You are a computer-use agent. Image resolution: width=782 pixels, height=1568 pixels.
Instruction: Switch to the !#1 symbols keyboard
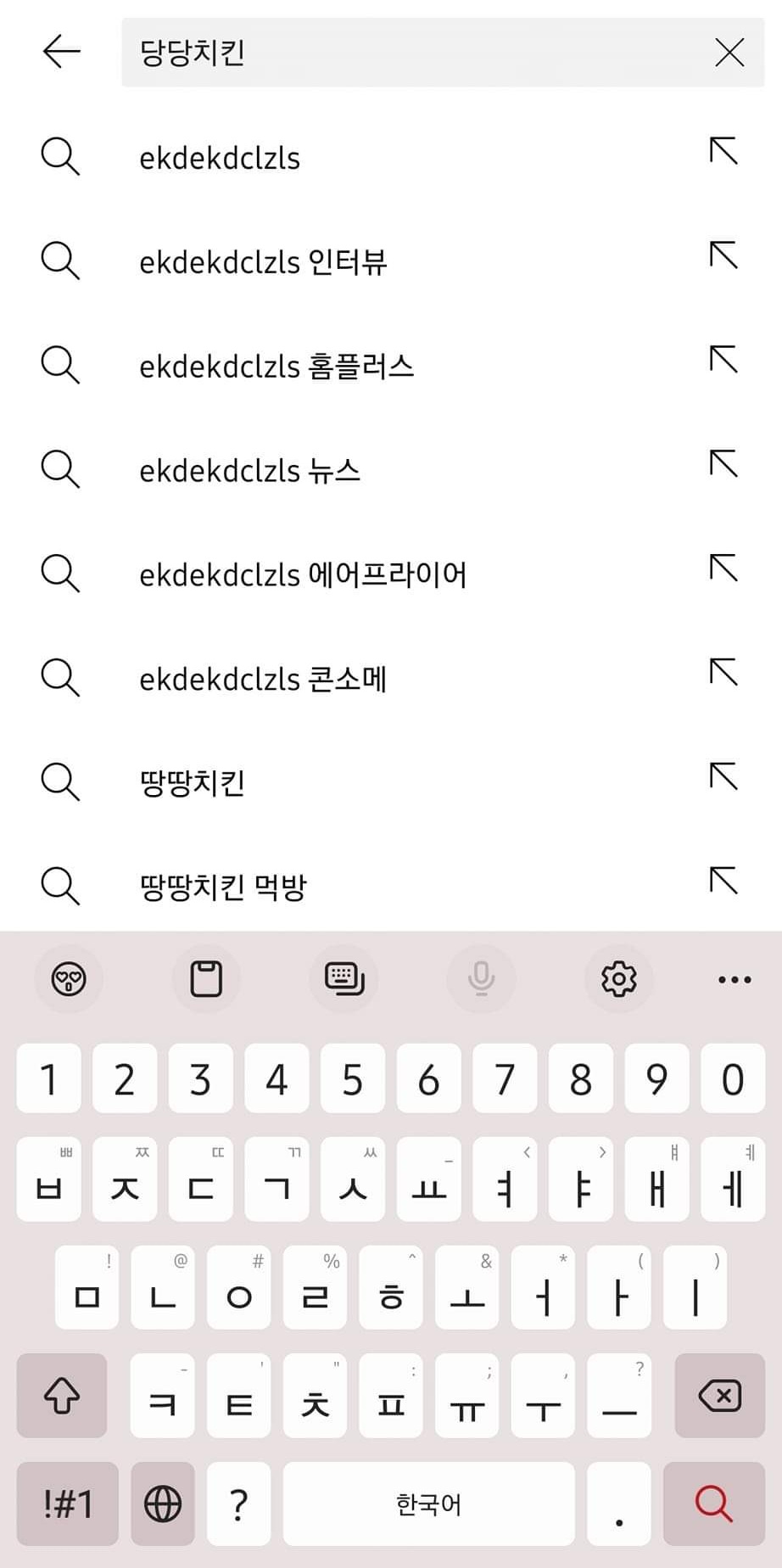point(68,1504)
